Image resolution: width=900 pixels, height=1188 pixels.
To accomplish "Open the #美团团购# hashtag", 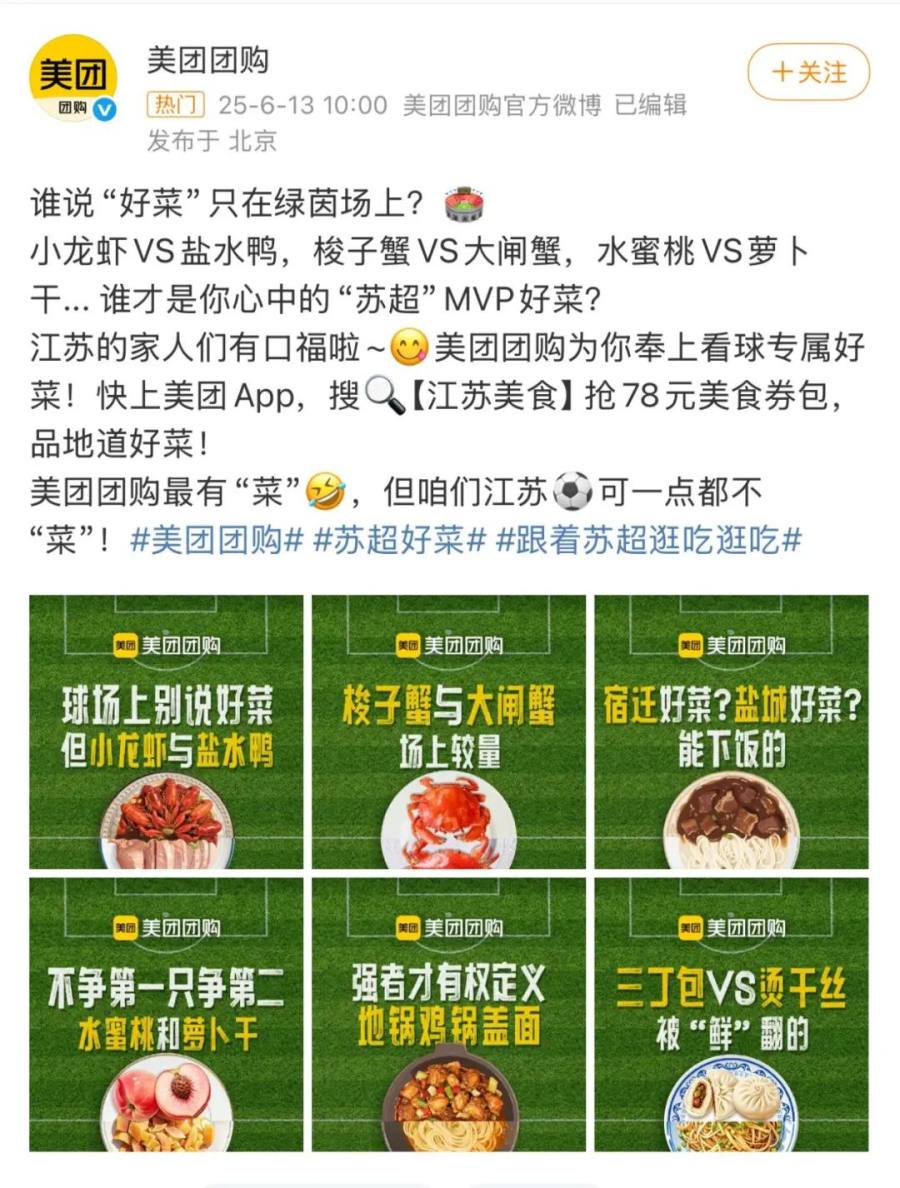I will tap(216, 541).
